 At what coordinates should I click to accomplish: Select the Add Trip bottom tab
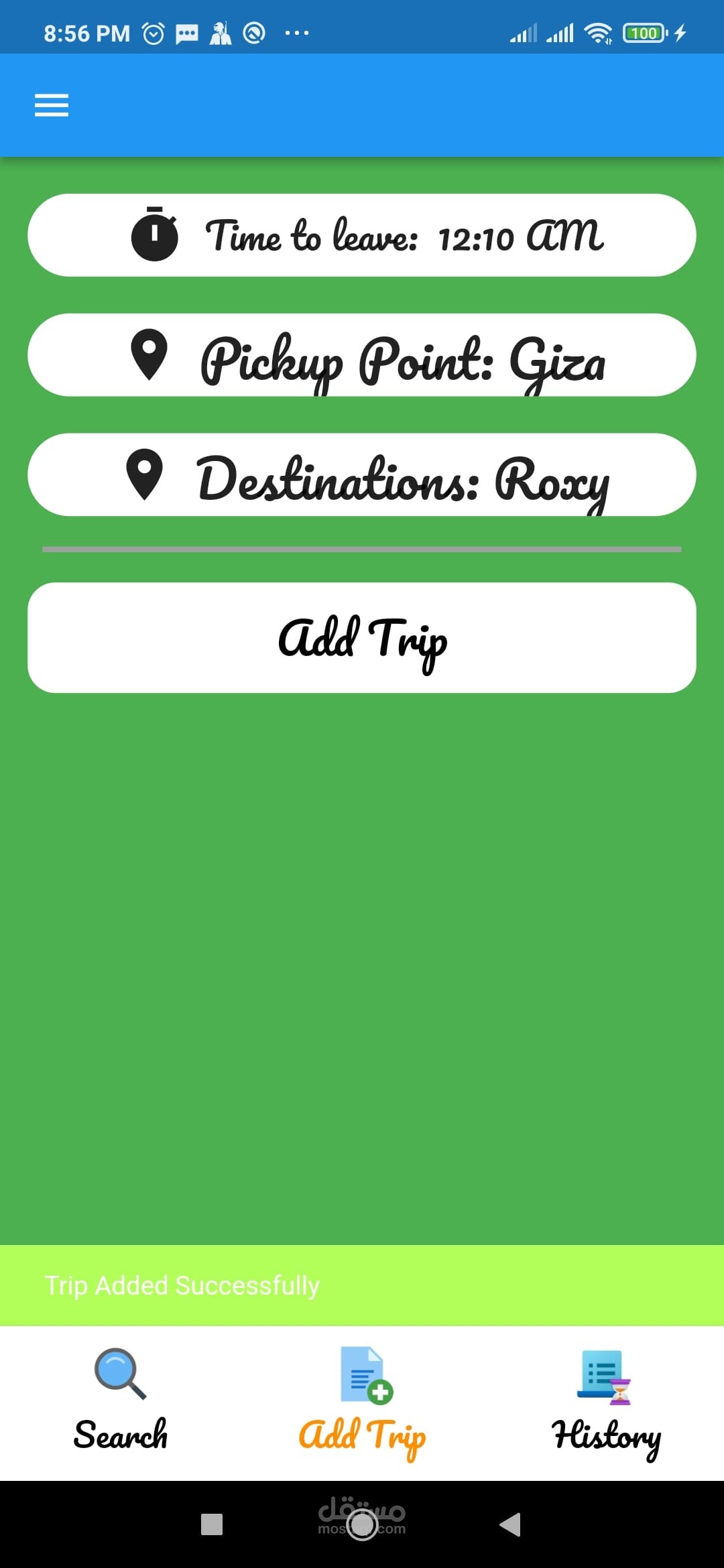(x=362, y=1403)
